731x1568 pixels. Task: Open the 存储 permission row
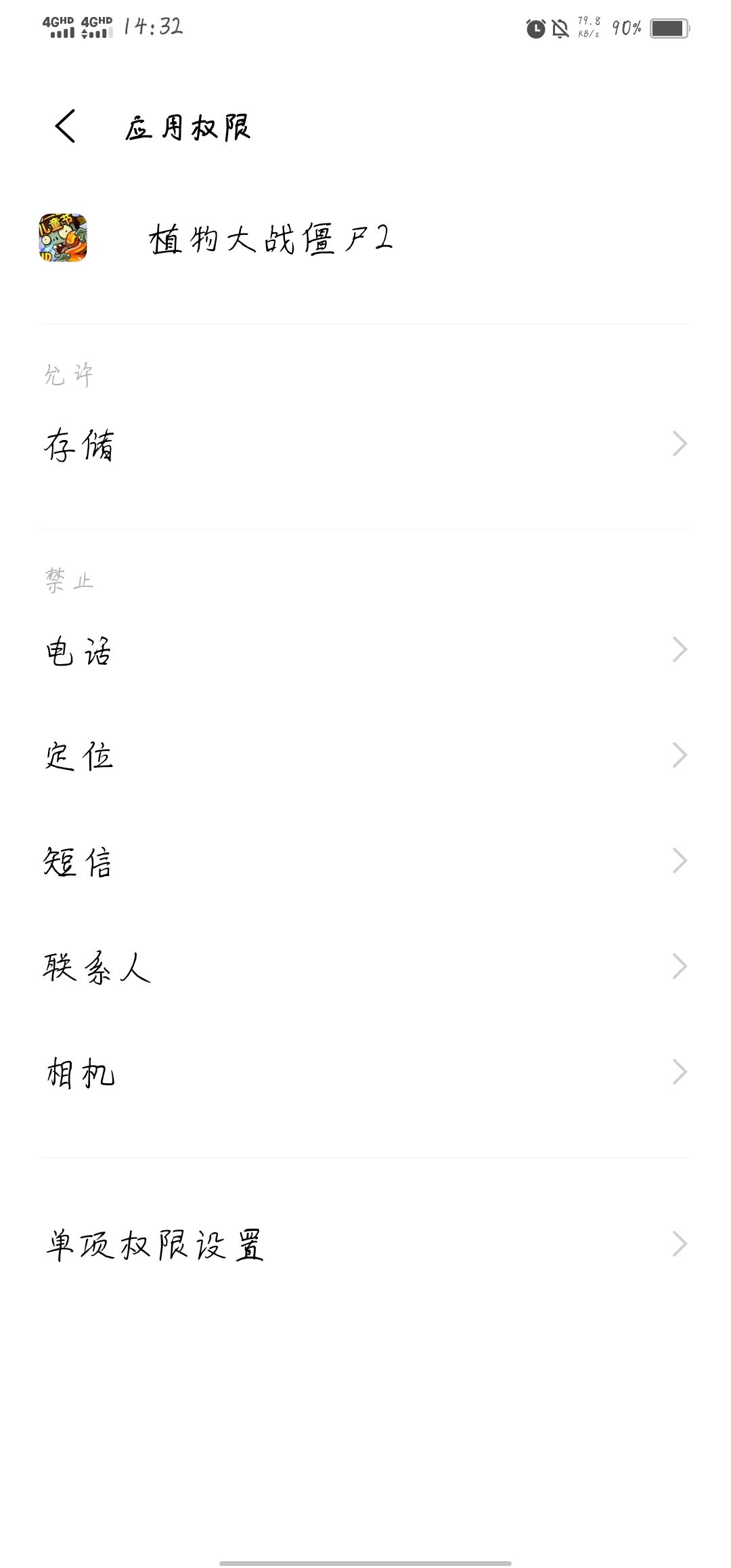click(365, 445)
